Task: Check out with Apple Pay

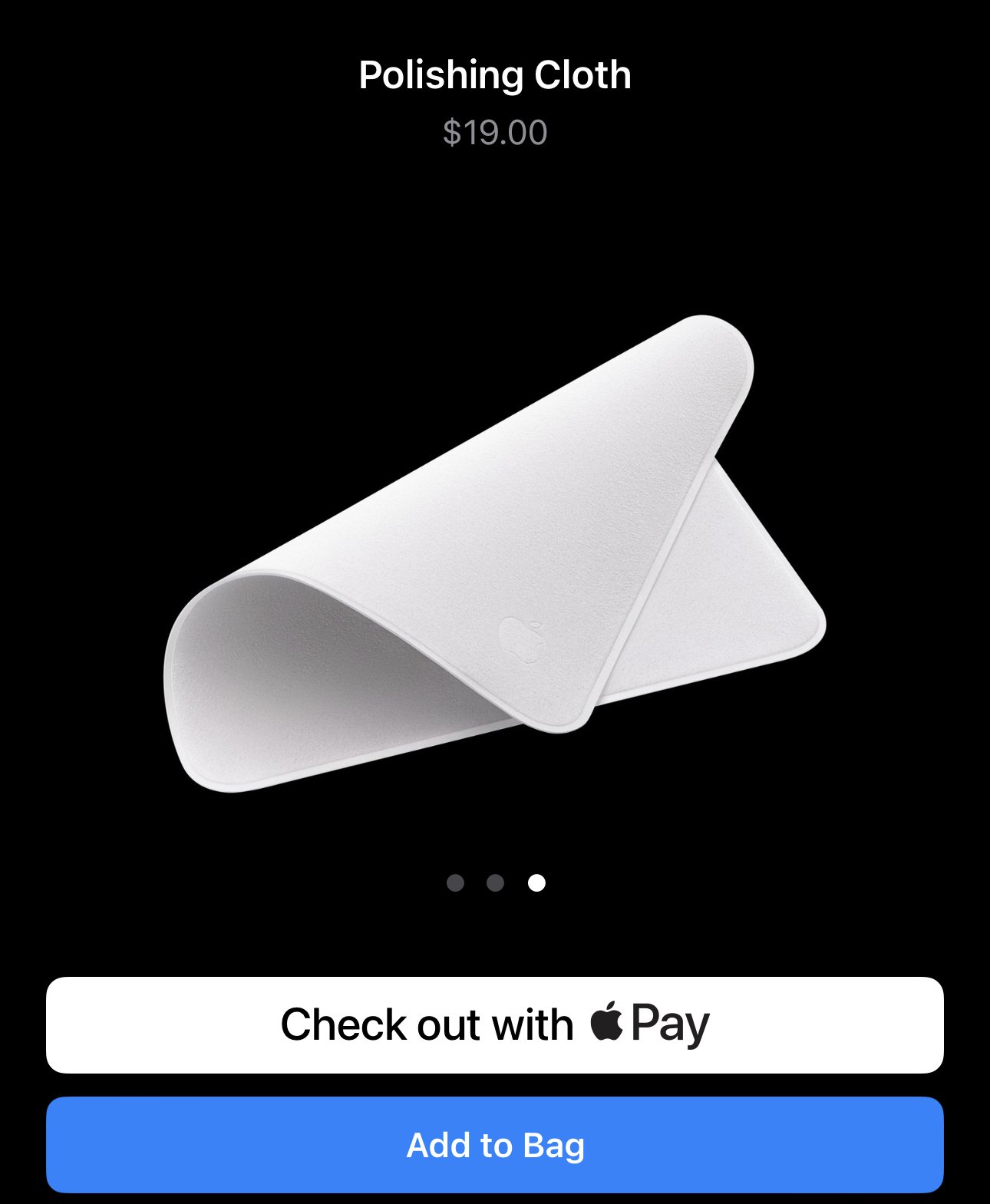Action: 494,1024
